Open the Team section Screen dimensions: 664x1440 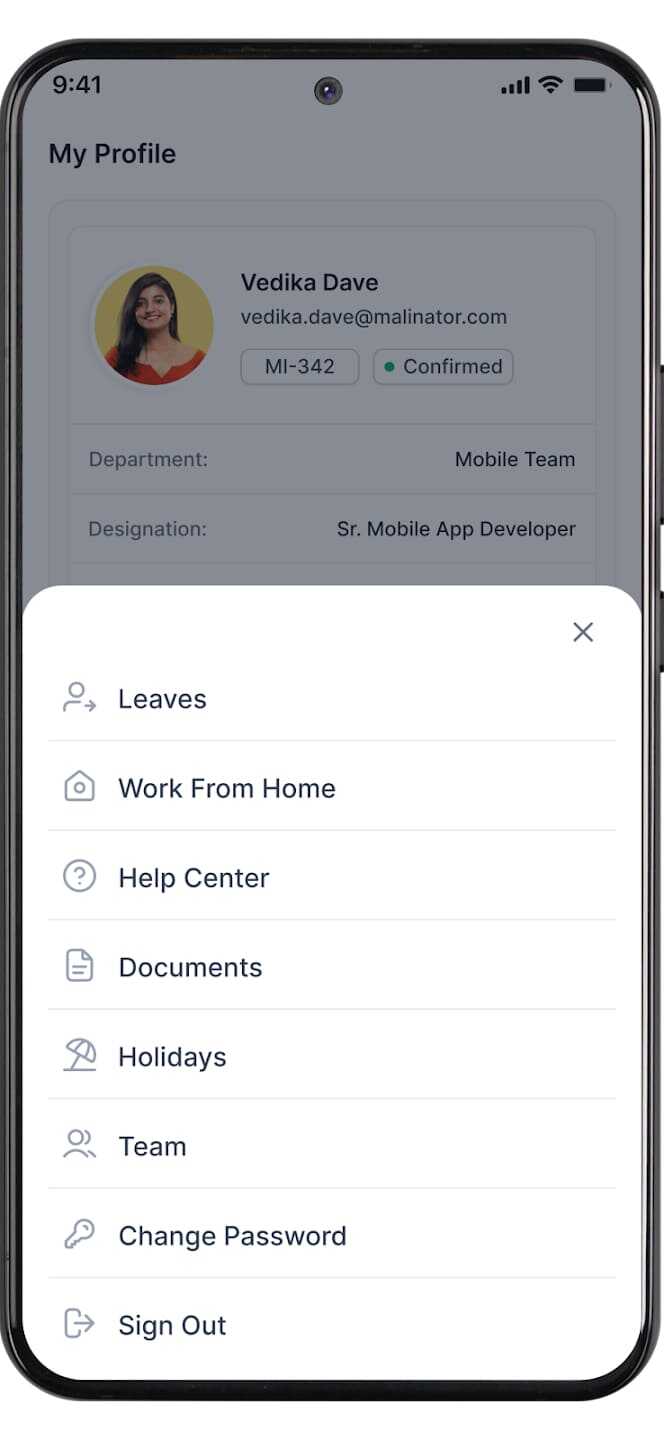pos(152,1146)
